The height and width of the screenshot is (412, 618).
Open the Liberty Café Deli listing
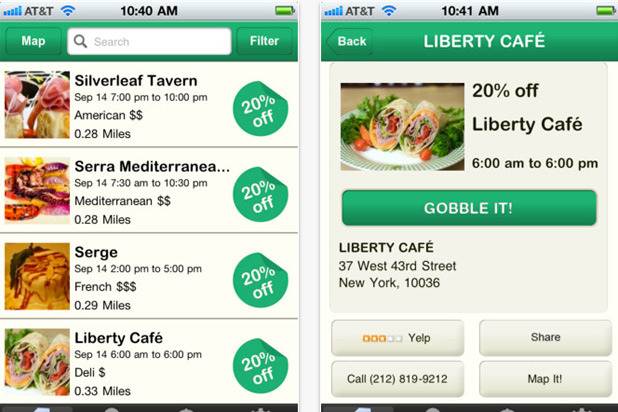pos(150,364)
